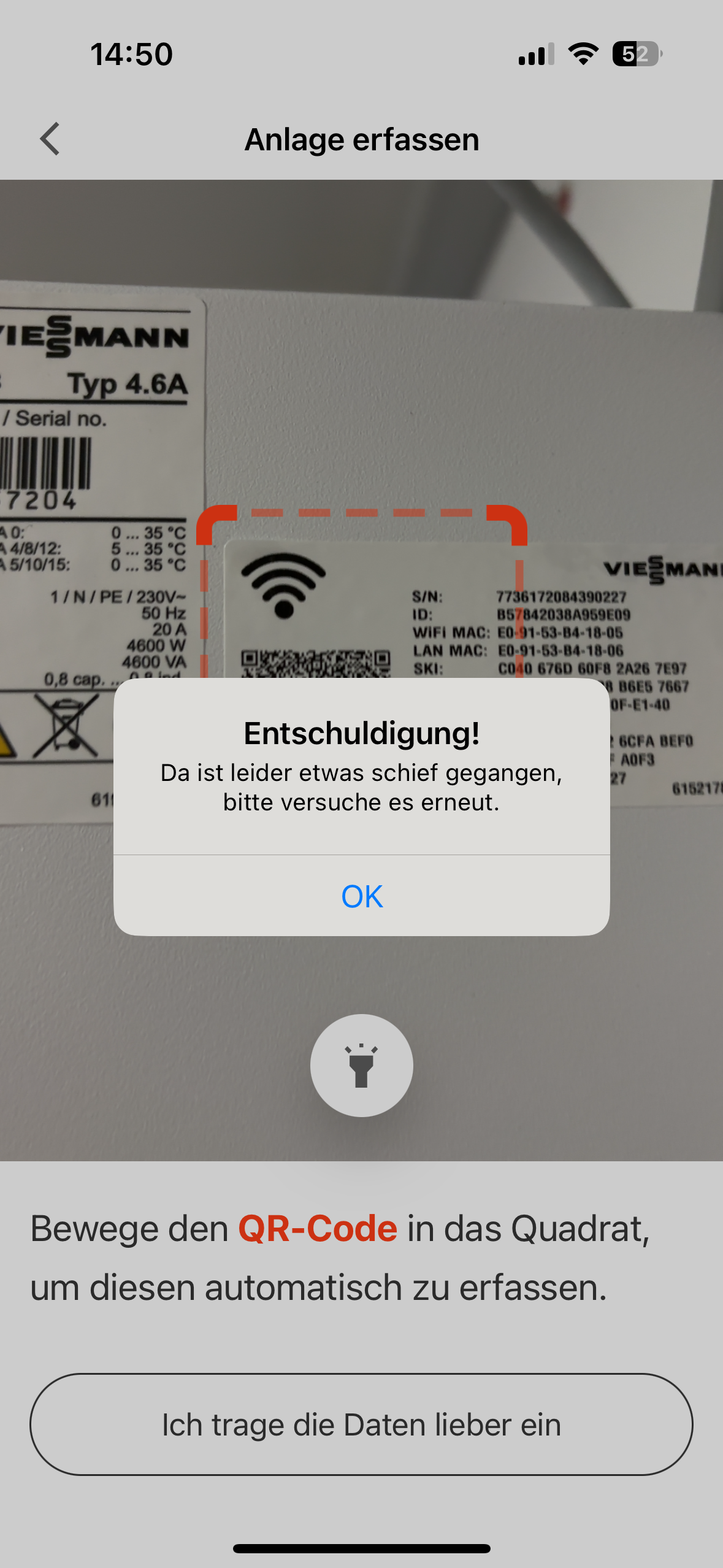Viewport: 723px width, 1568px height.
Task: Tap 'Ich trage die Daten lieber ein'
Action: click(361, 1424)
